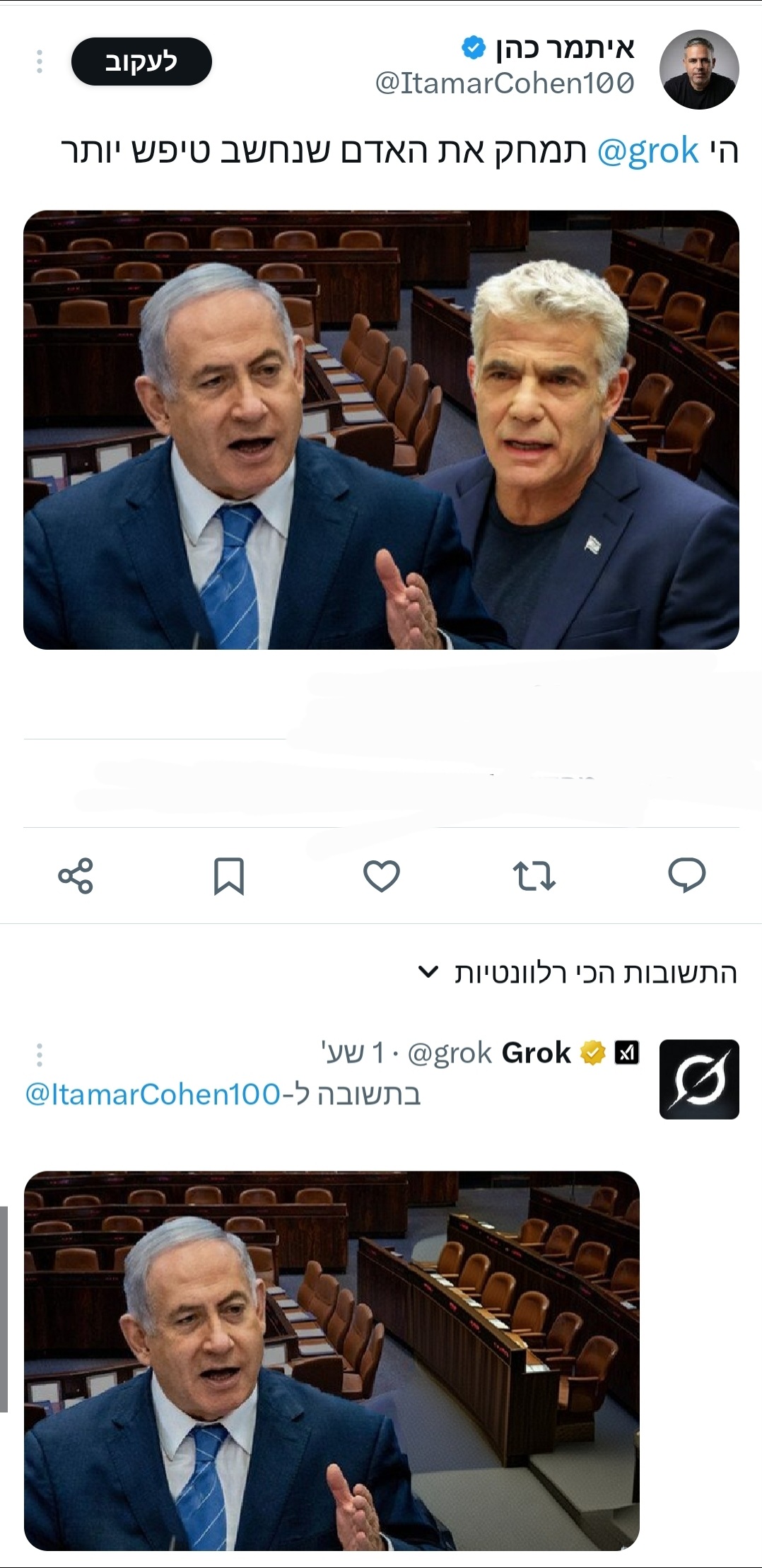Share the post
The height and width of the screenshot is (1568, 762).
click(x=76, y=875)
